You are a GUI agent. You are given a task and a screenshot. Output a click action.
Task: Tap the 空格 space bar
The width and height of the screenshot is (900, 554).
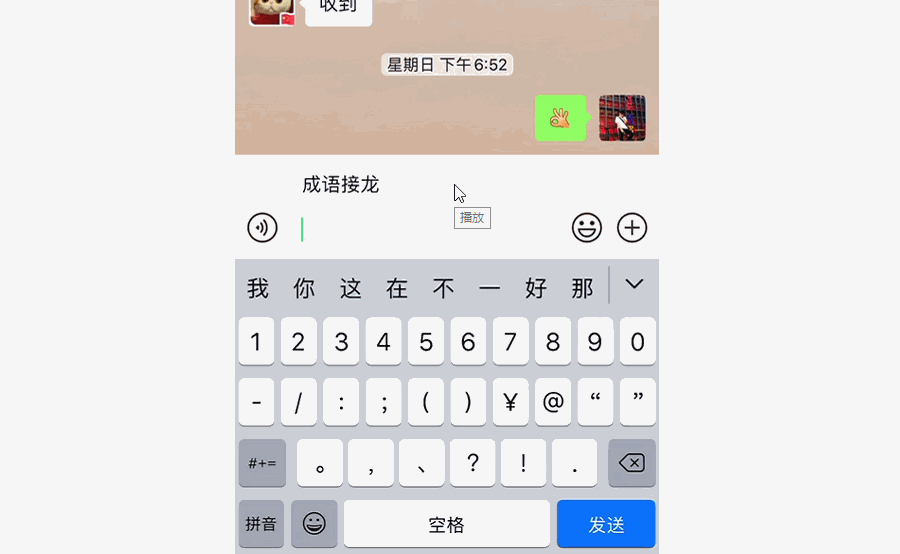click(447, 524)
